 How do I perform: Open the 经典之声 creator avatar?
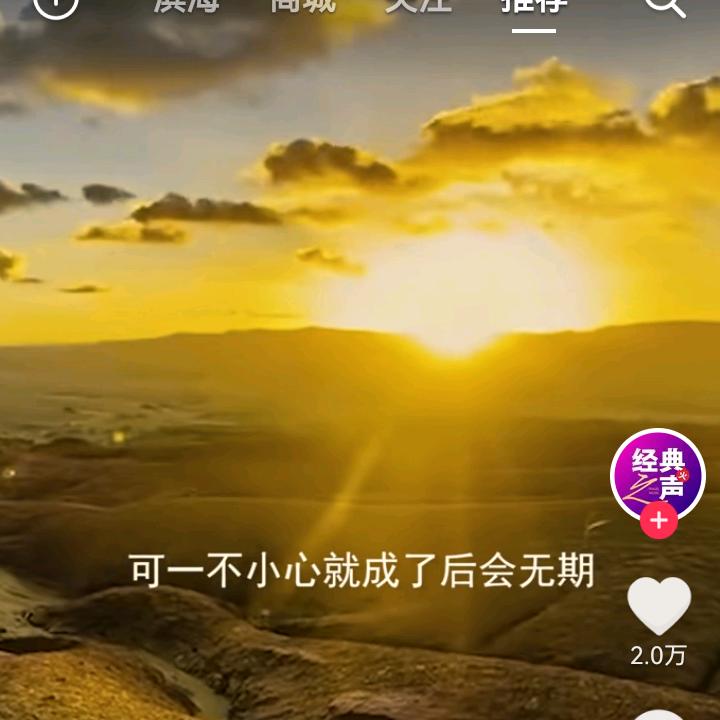(658, 474)
